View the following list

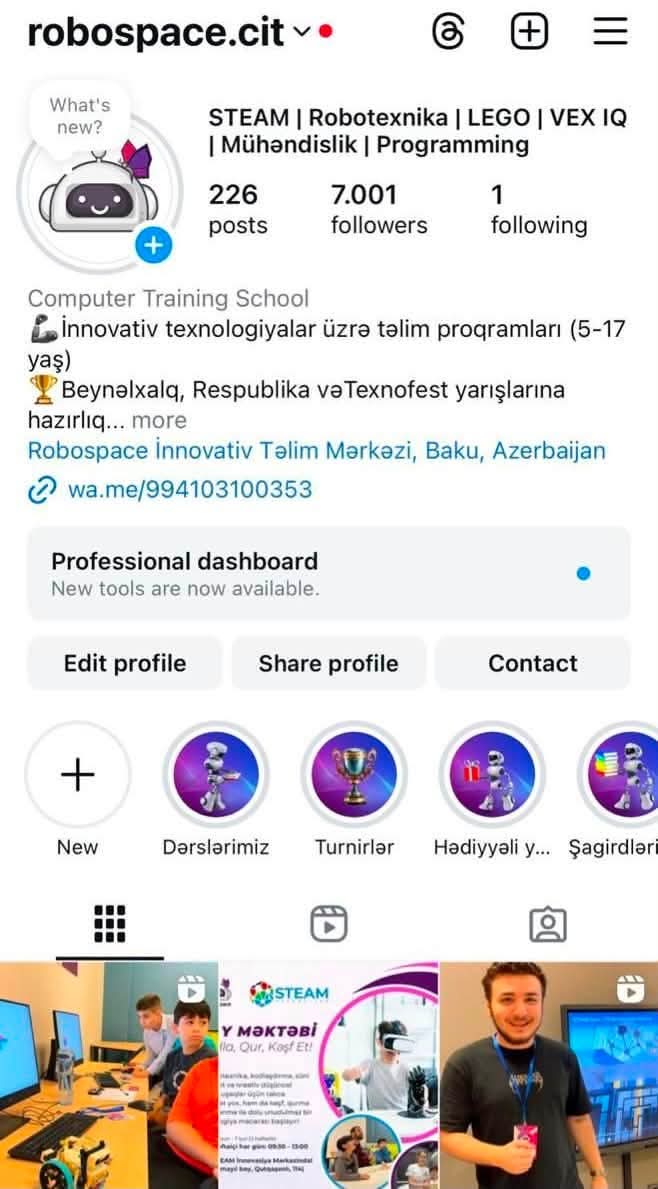click(538, 209)
